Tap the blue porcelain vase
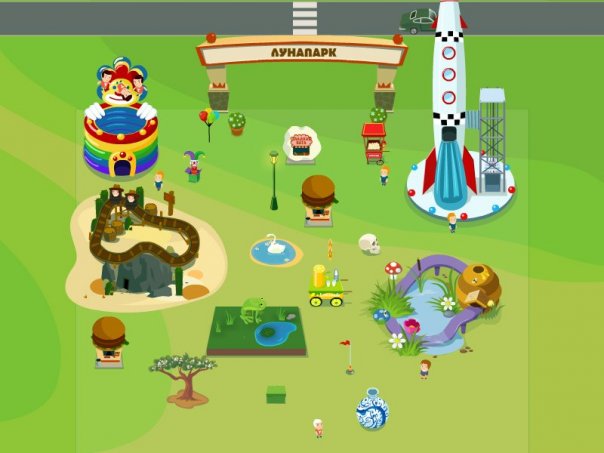 pos(372,409)
